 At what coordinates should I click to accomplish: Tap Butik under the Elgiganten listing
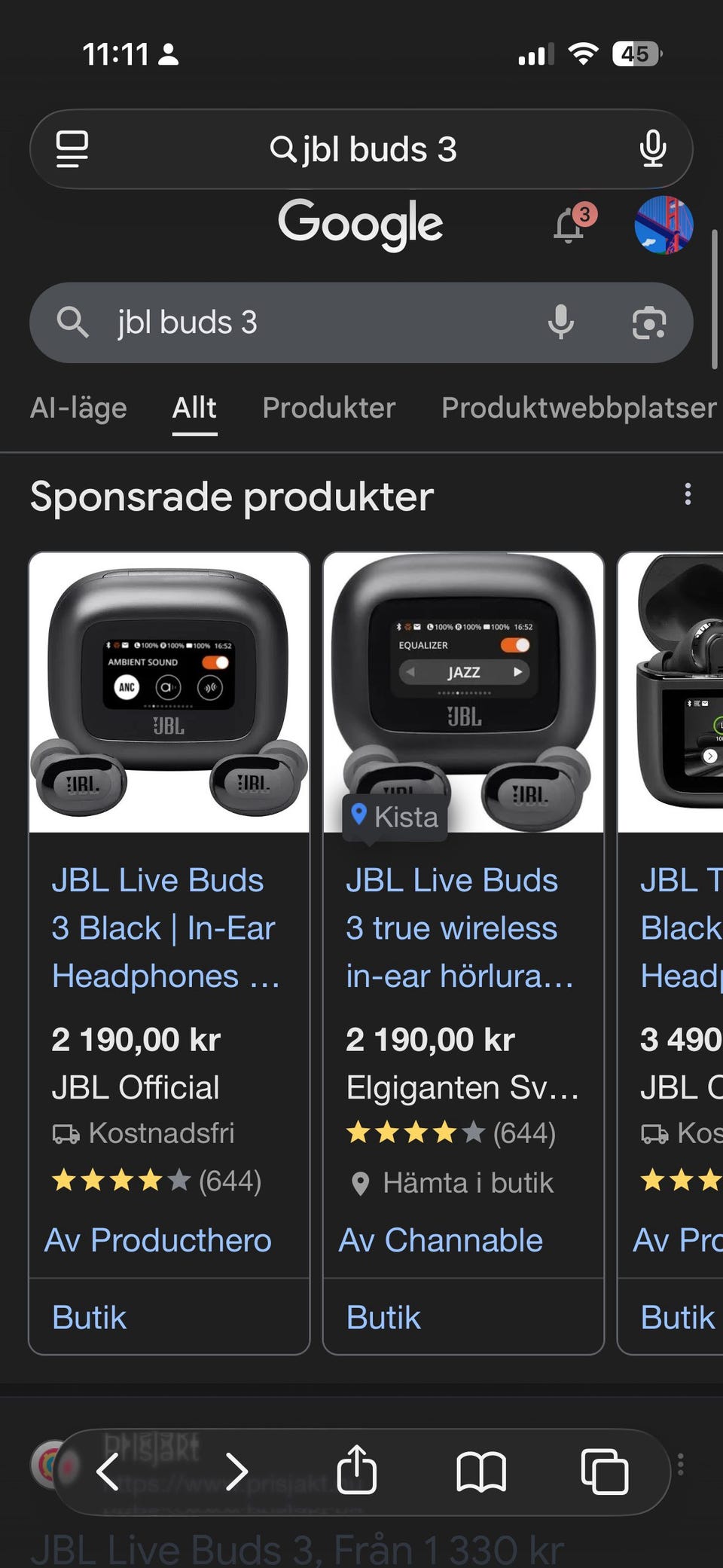(x=383, y=1317)
